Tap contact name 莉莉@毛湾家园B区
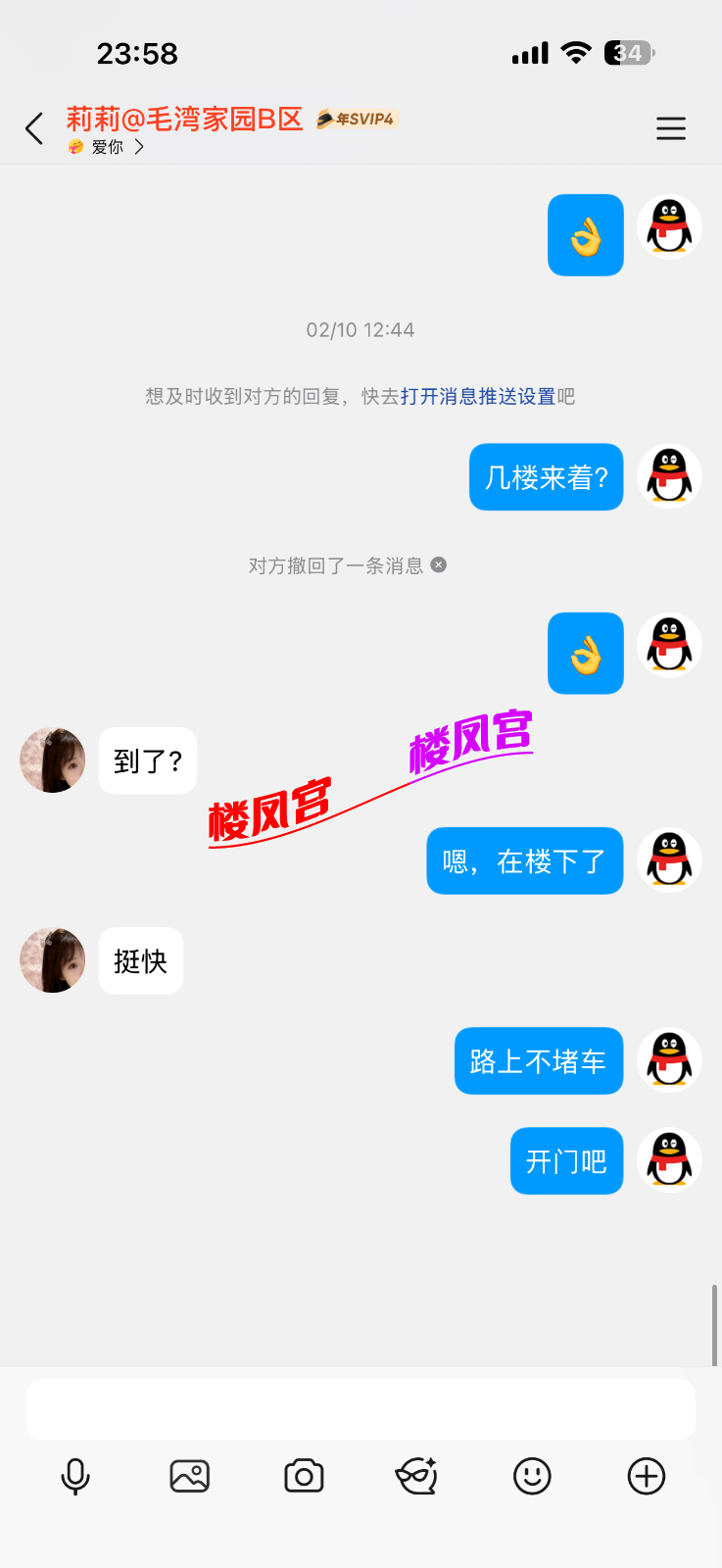 click(186, 118)
